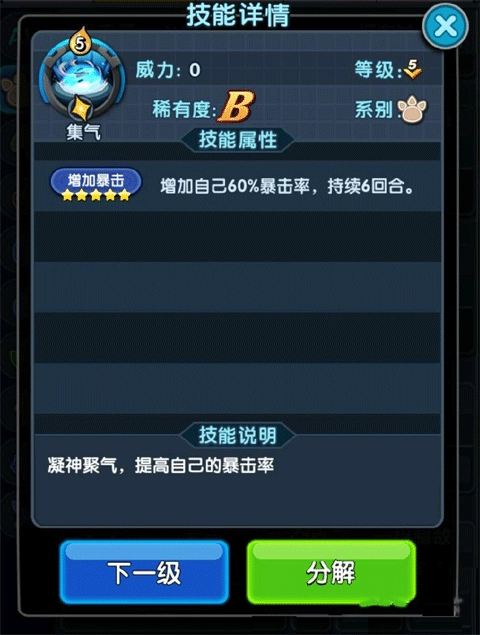The height and width of the screenshot is (635, 480).
Task: Close the 技能详情 dialog
Action: [x=445, y=26]
